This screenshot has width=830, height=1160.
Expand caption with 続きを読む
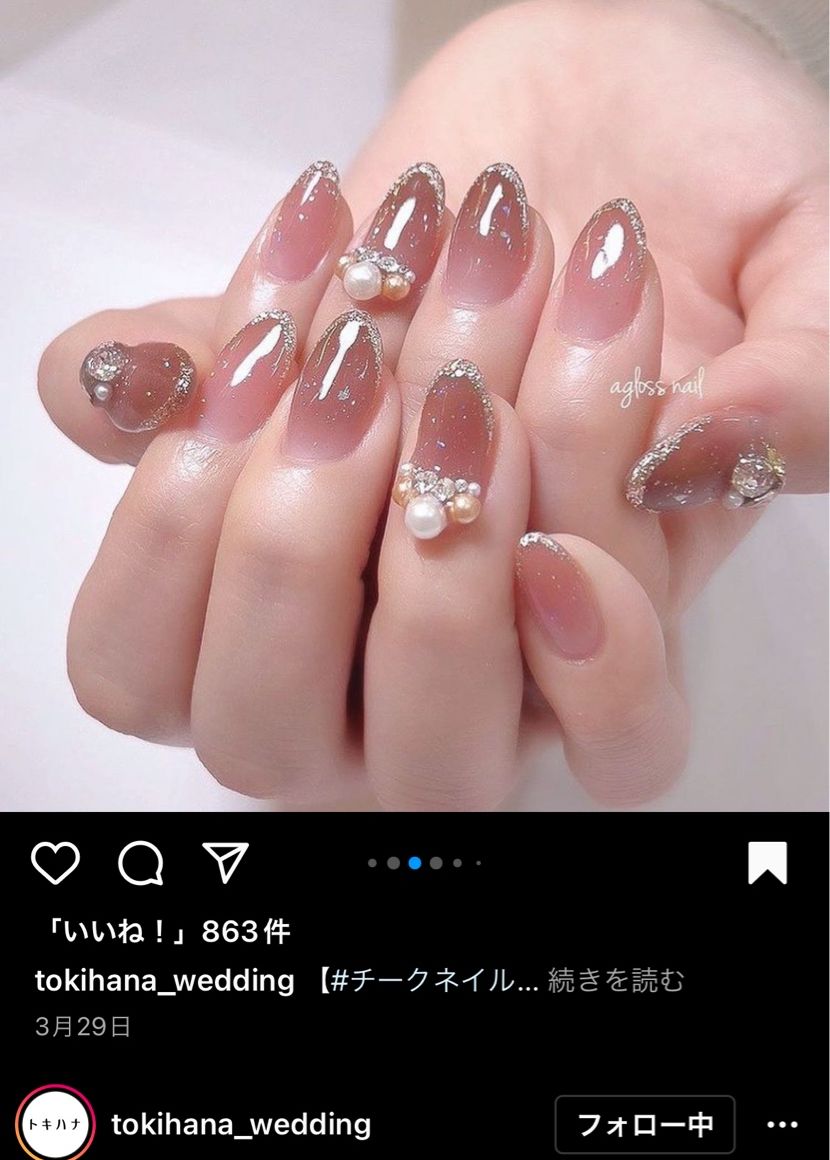pyautogui.click(x=617, y=981)
